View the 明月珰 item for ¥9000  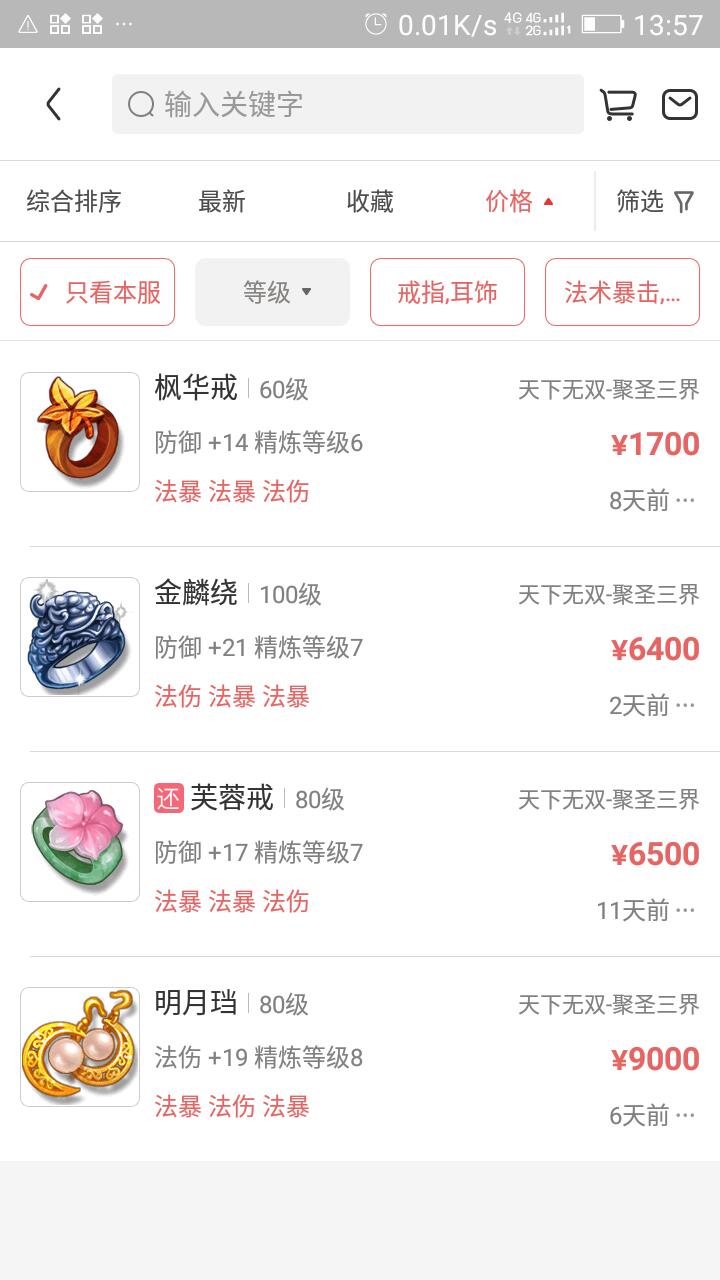point(360,1058)
